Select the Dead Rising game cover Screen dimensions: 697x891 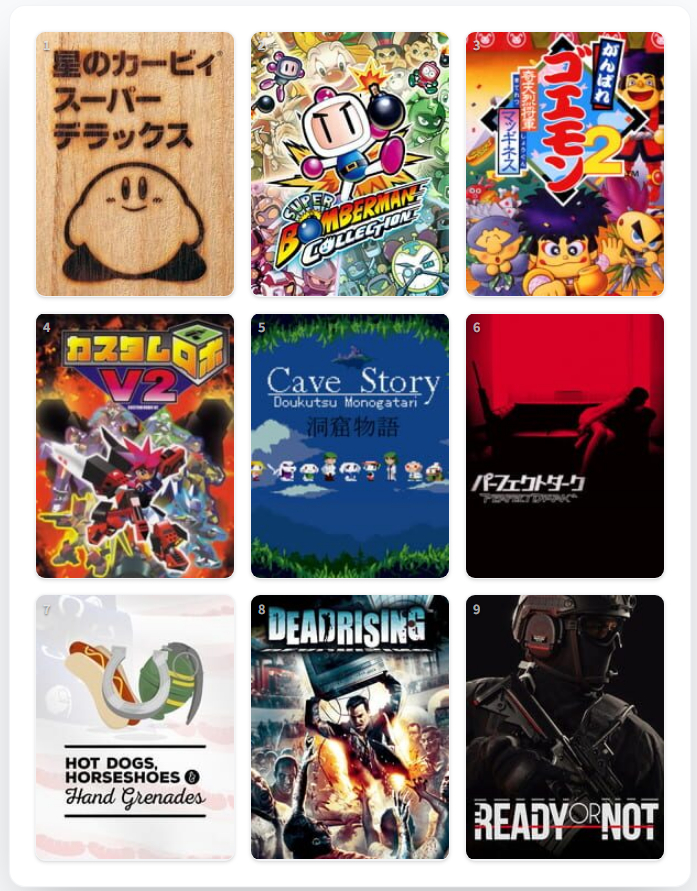pyautogui.click(x=350, y=727)
